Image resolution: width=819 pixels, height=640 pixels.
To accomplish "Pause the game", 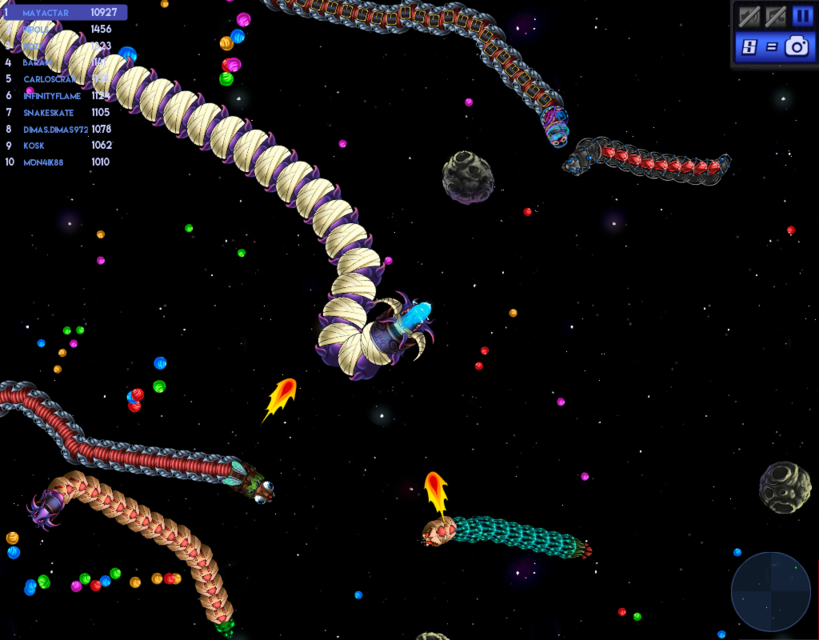I will pyautogui.click(x=803, y=16).
